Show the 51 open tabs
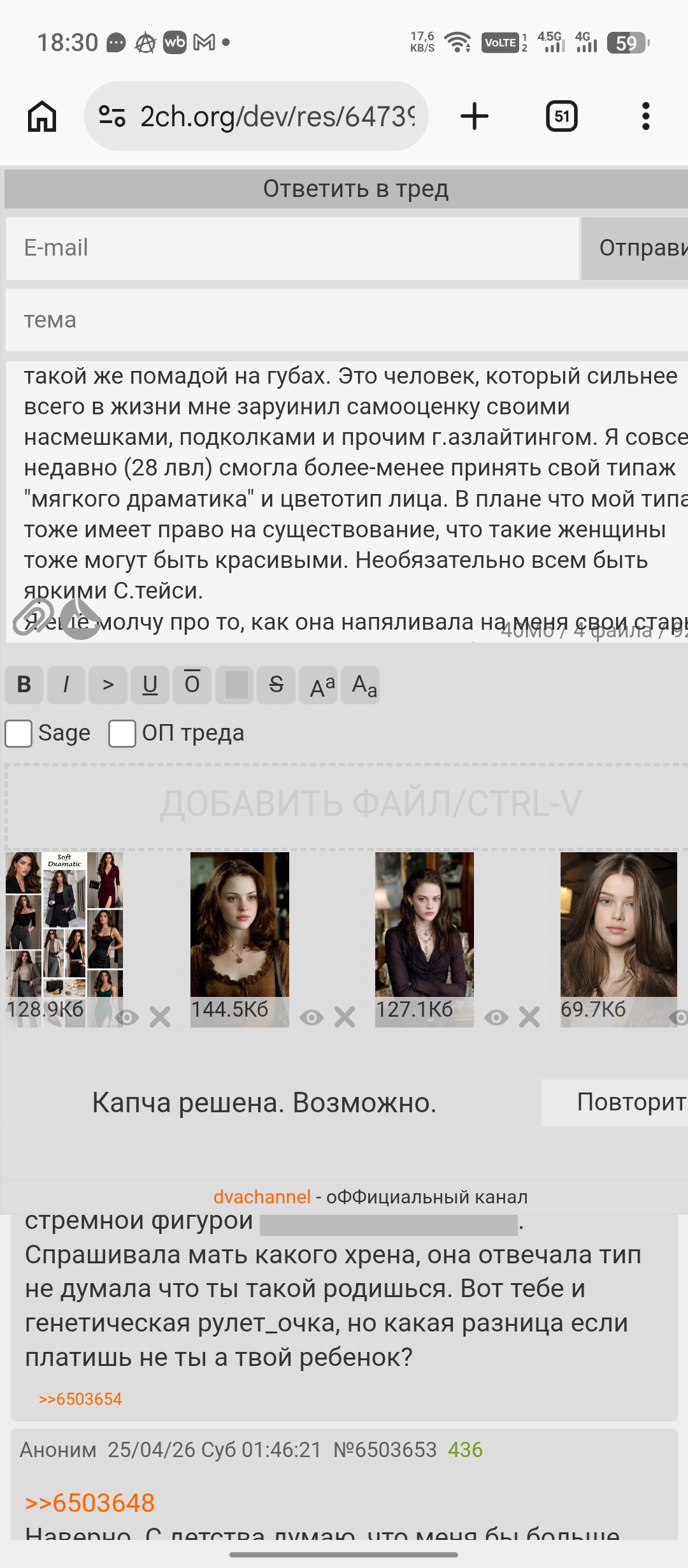 [x=562, y=116]
